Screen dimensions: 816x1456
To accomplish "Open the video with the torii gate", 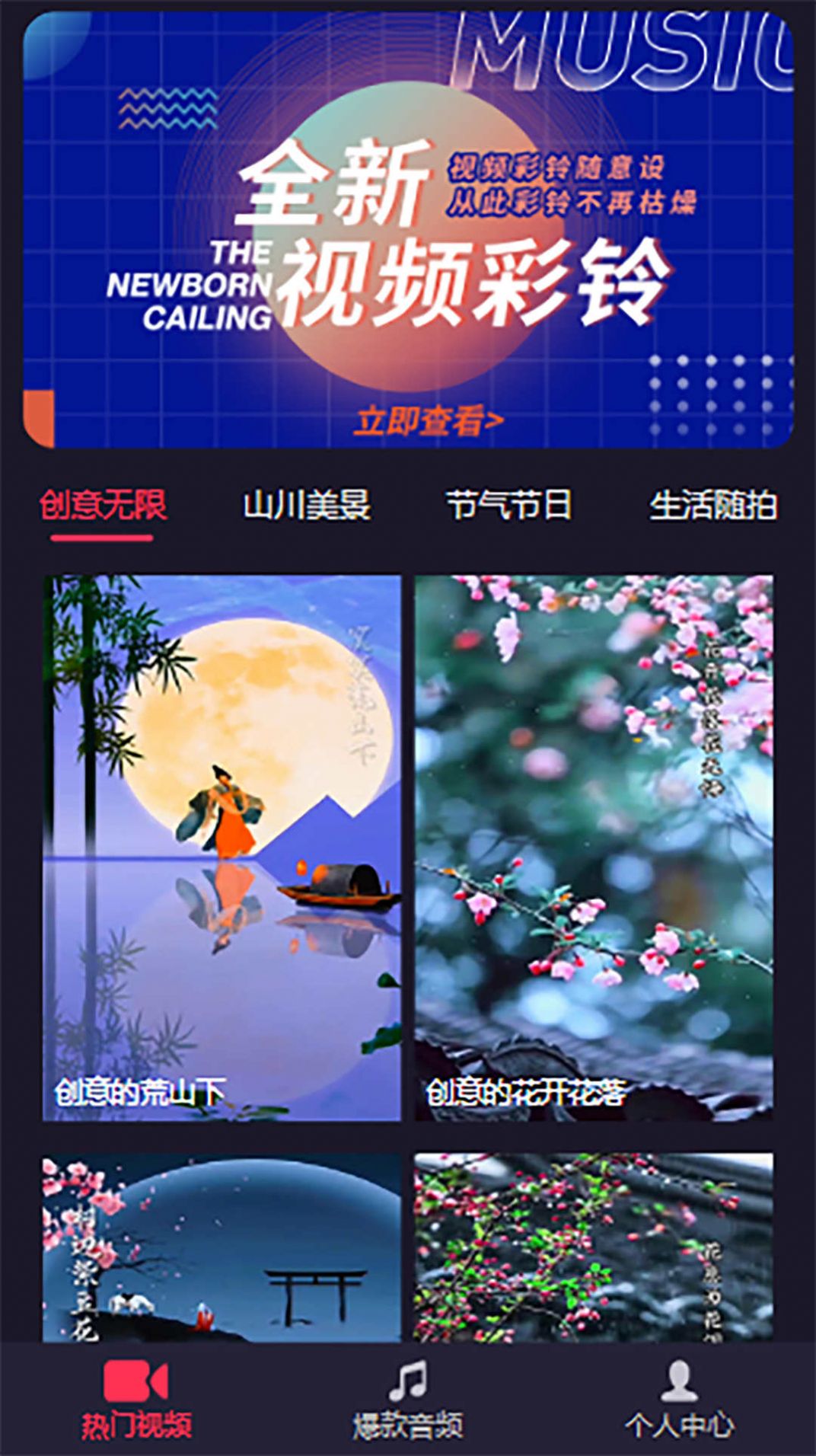I will (222, 1247).
